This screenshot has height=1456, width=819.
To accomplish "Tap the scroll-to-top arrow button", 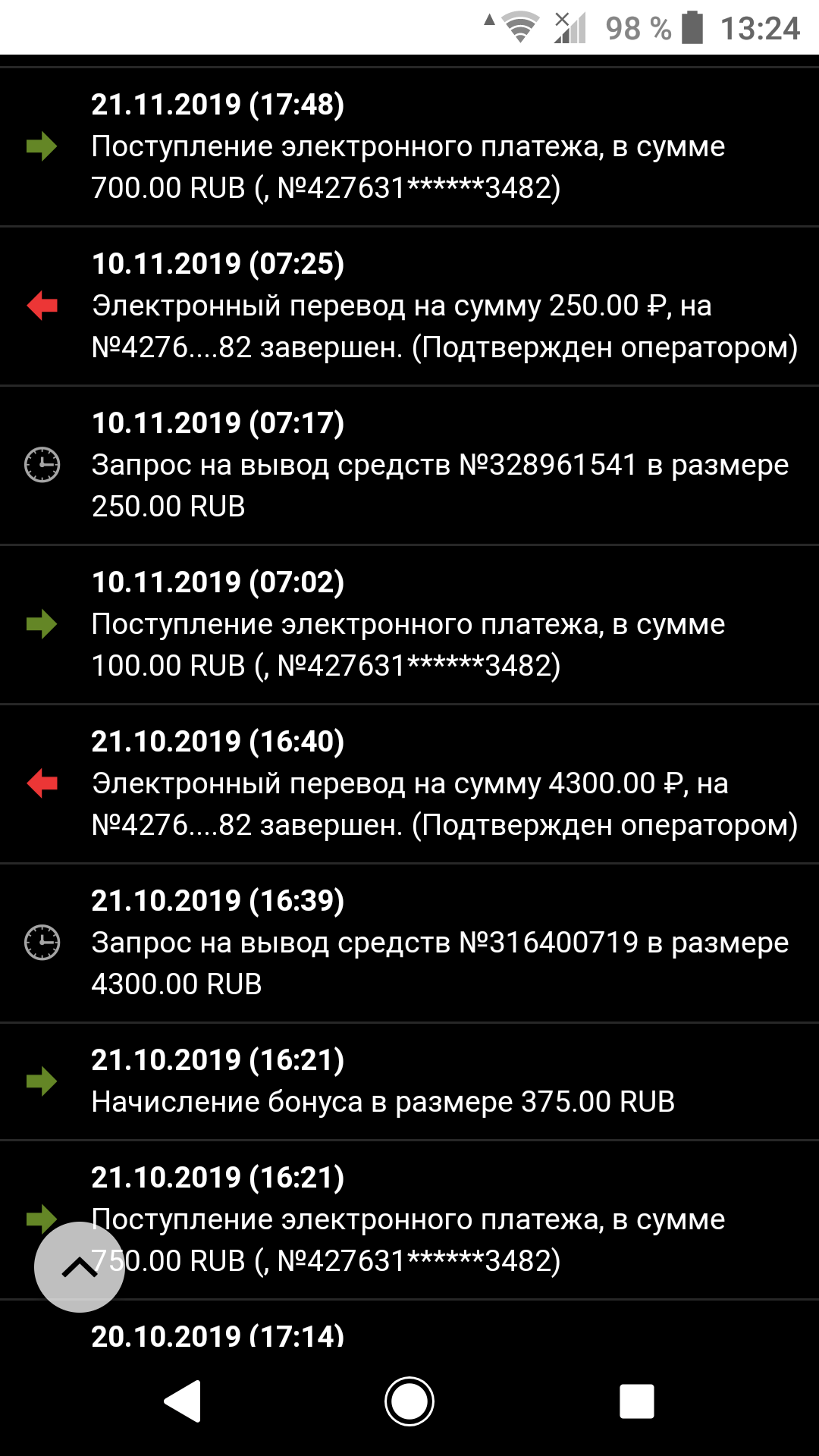I will tap(80, 1267).
